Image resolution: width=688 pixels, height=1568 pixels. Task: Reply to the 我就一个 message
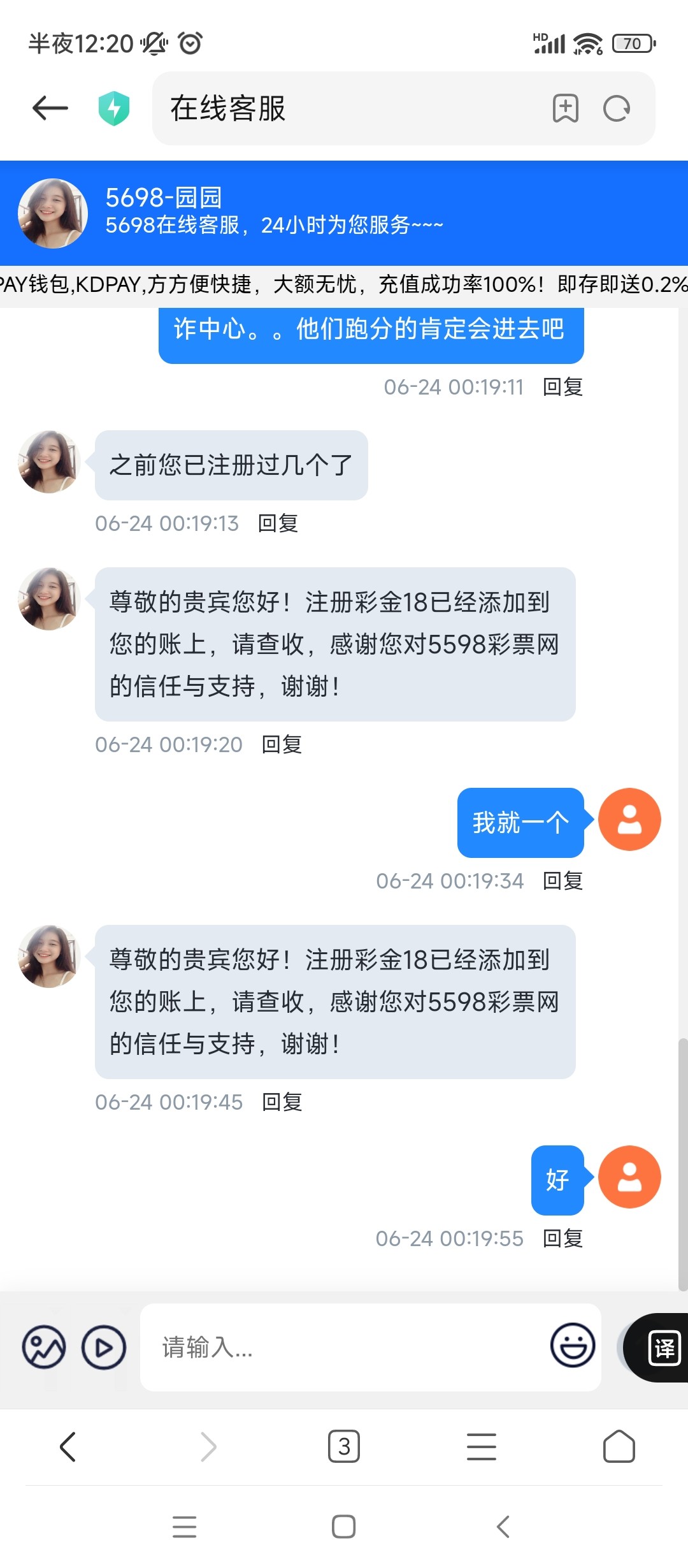pos(563,881)
